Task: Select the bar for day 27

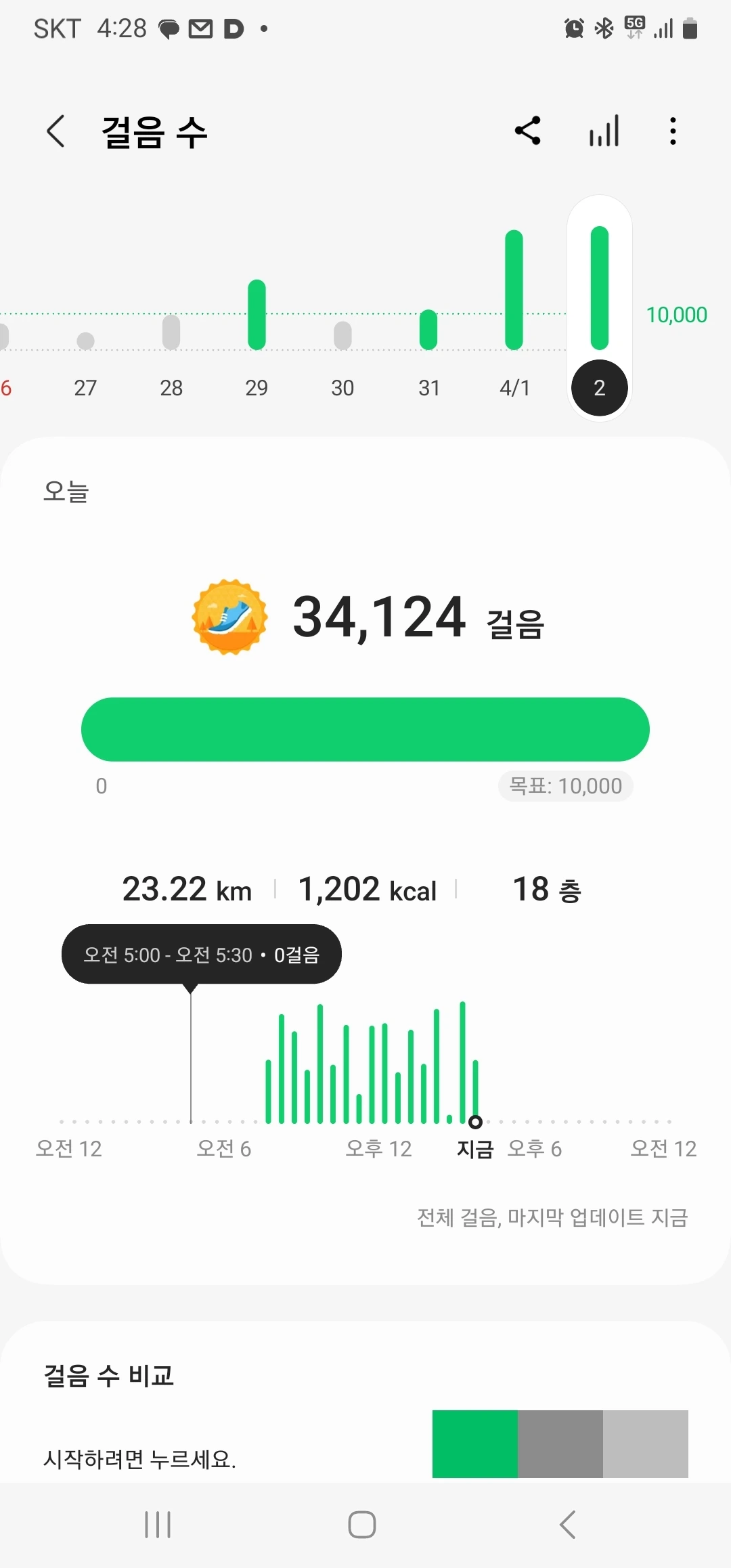Action: pos(86,340)
